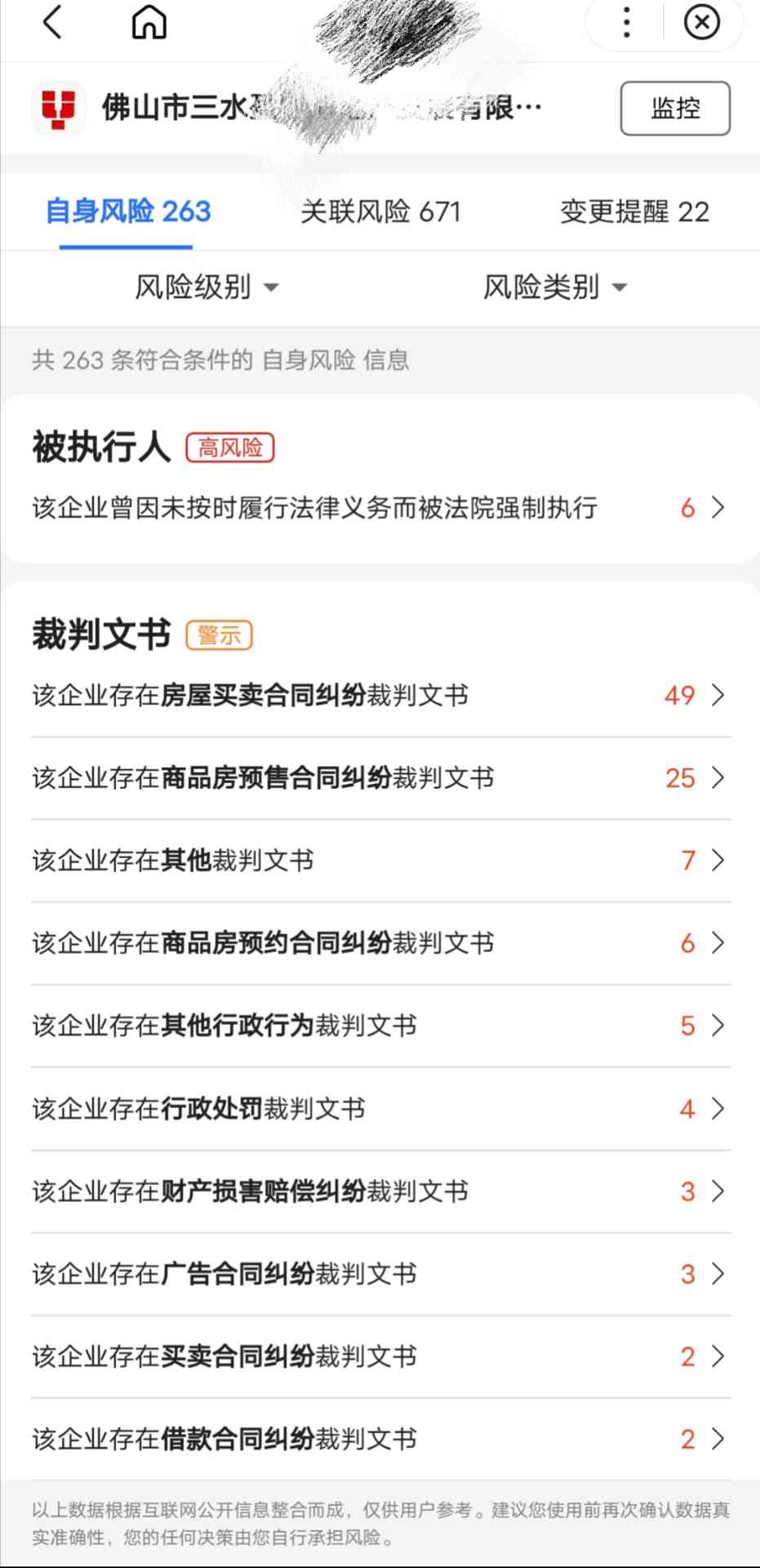Open the 被执行人 强制执行 records row

(380, 508)
